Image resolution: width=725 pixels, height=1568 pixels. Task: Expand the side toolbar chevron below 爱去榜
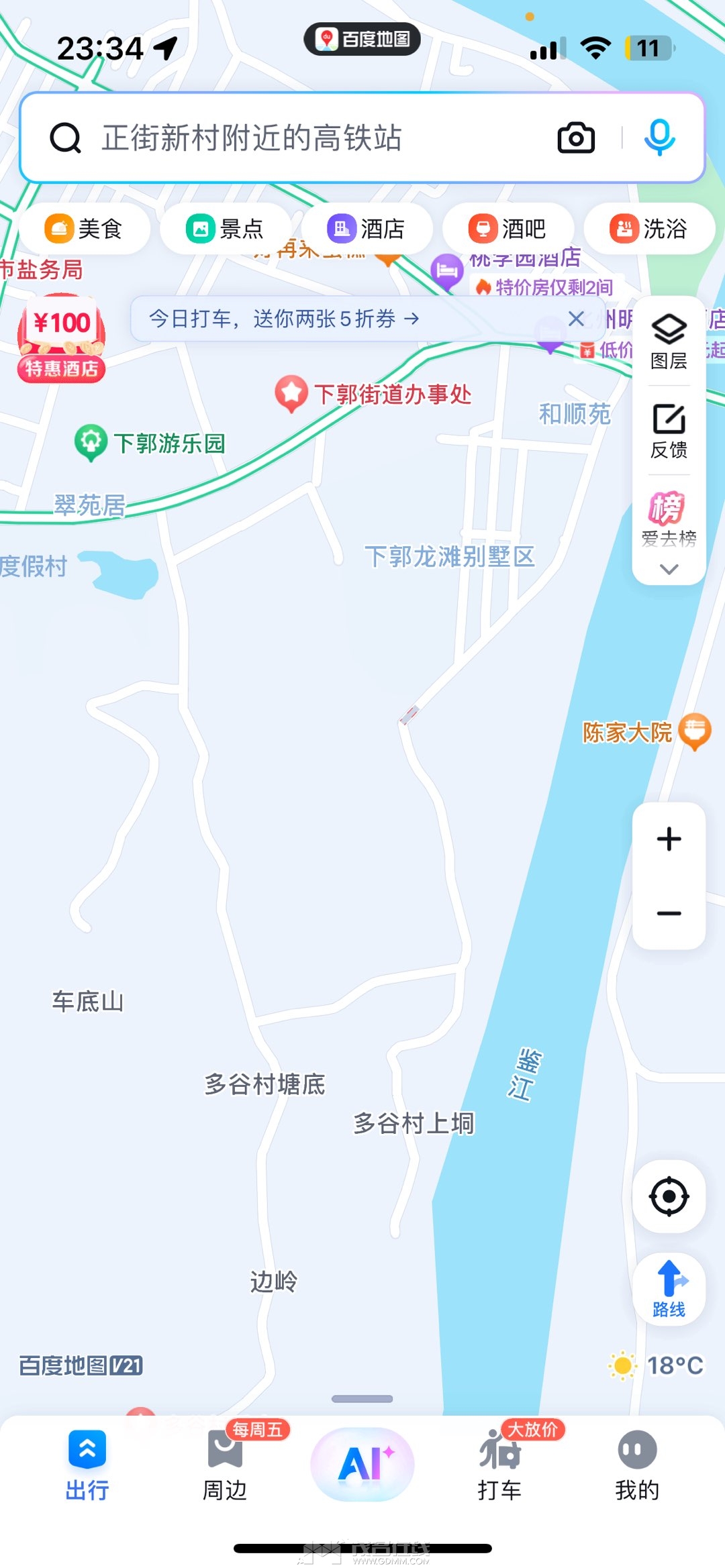tap(669, 570)
